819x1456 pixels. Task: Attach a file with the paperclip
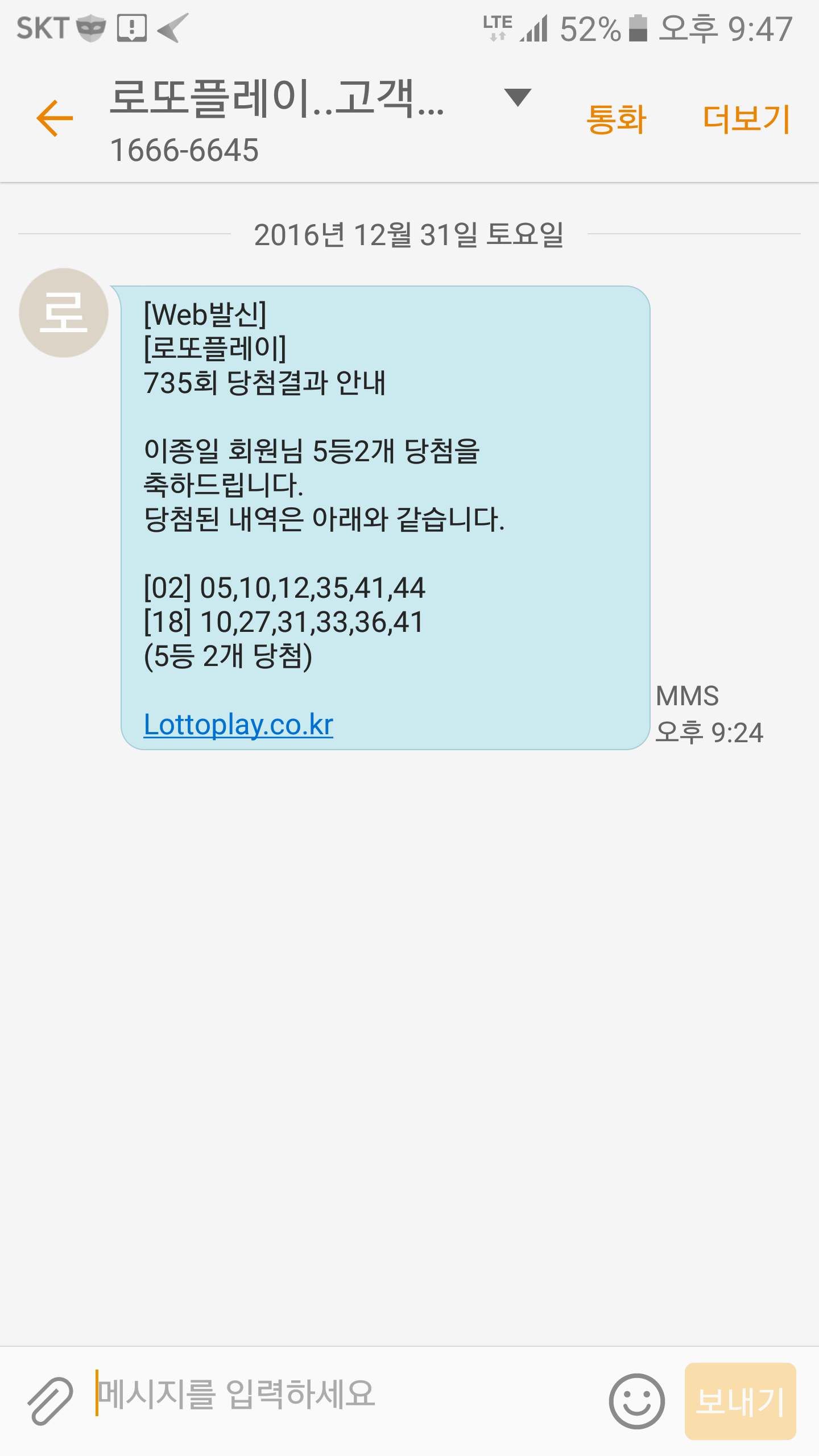coord(50,1401)
